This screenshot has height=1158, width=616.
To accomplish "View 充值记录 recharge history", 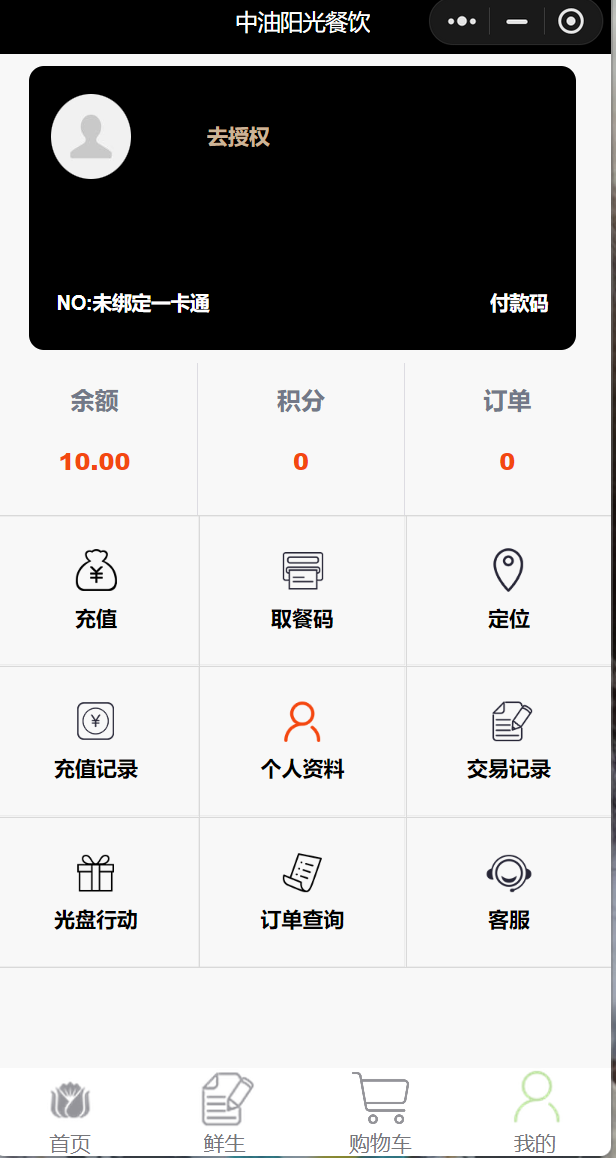I will coord(96,740).
